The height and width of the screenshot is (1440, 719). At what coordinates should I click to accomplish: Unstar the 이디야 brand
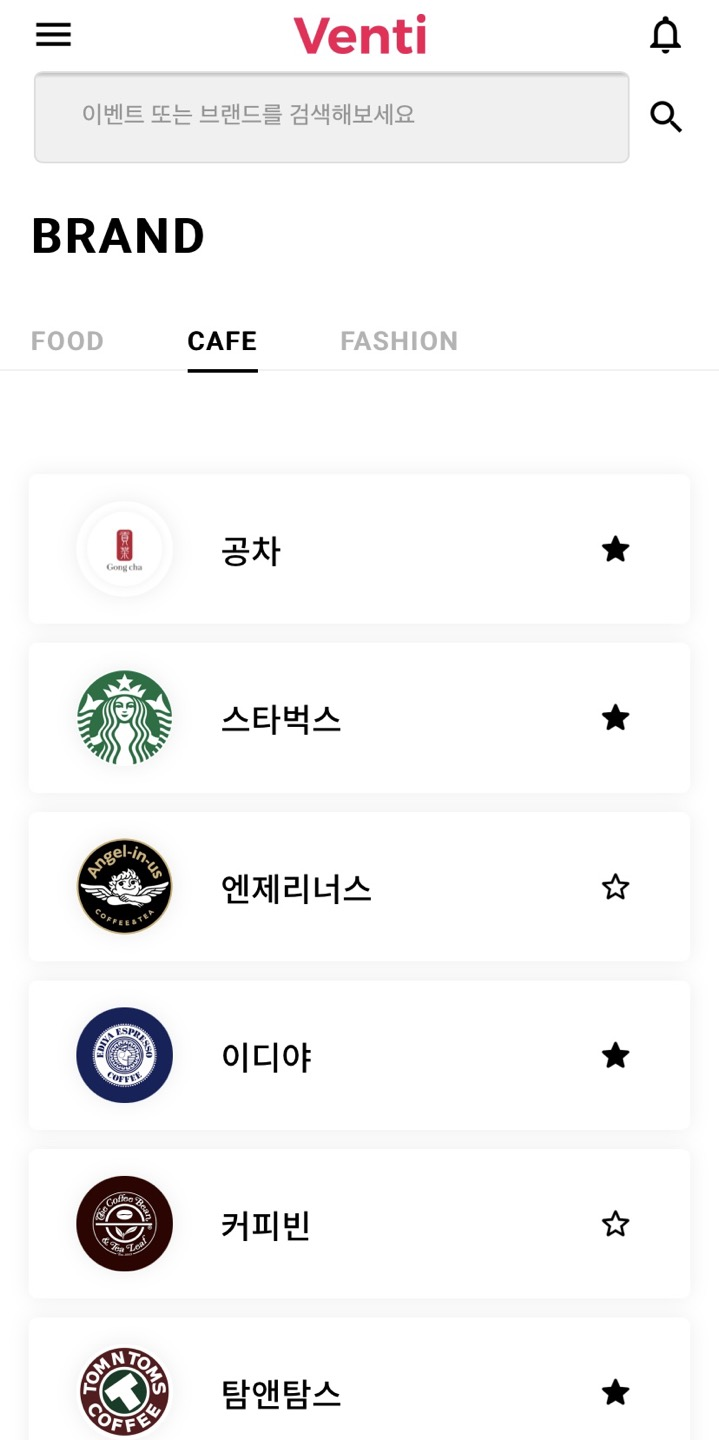click(615, 1055)
